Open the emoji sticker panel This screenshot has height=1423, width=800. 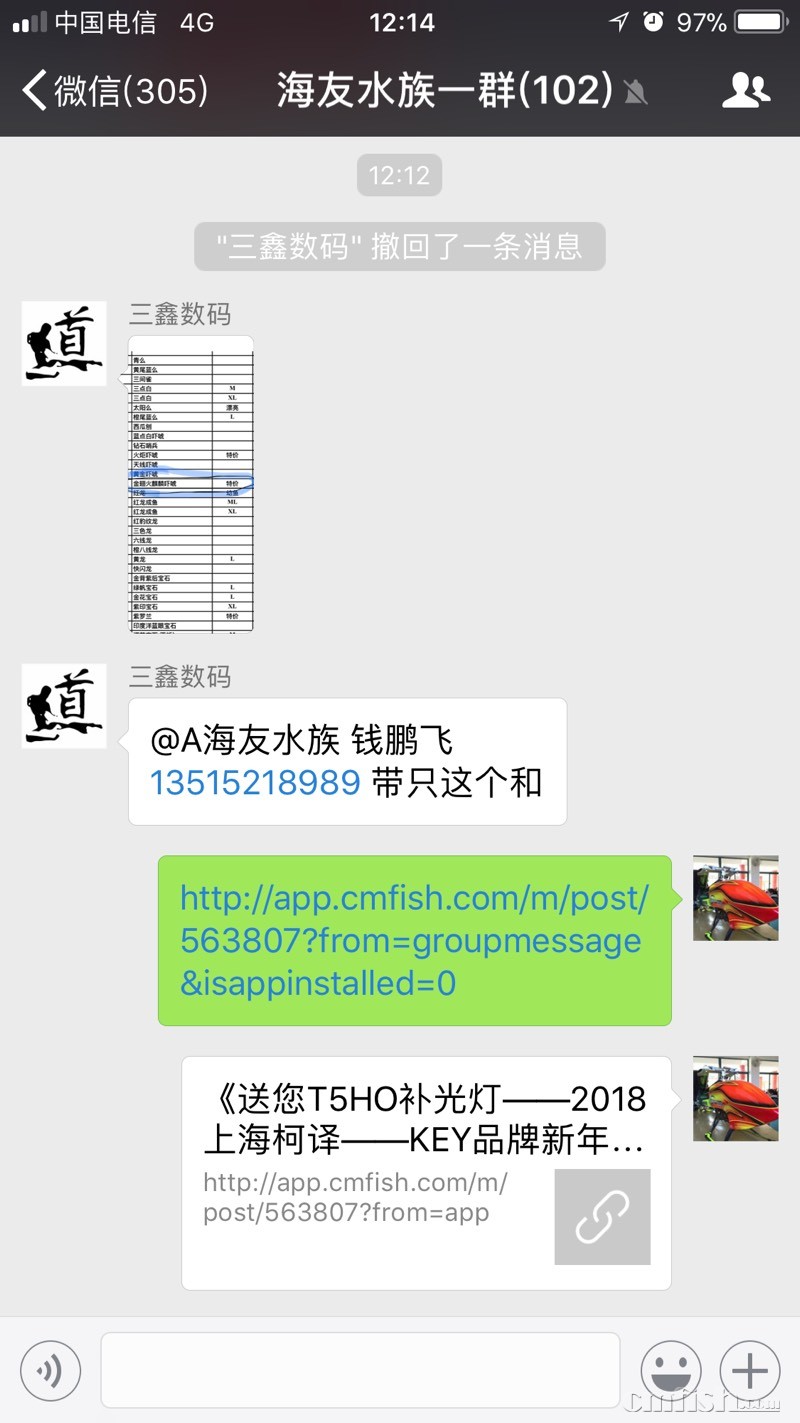tap(670, 1370)
